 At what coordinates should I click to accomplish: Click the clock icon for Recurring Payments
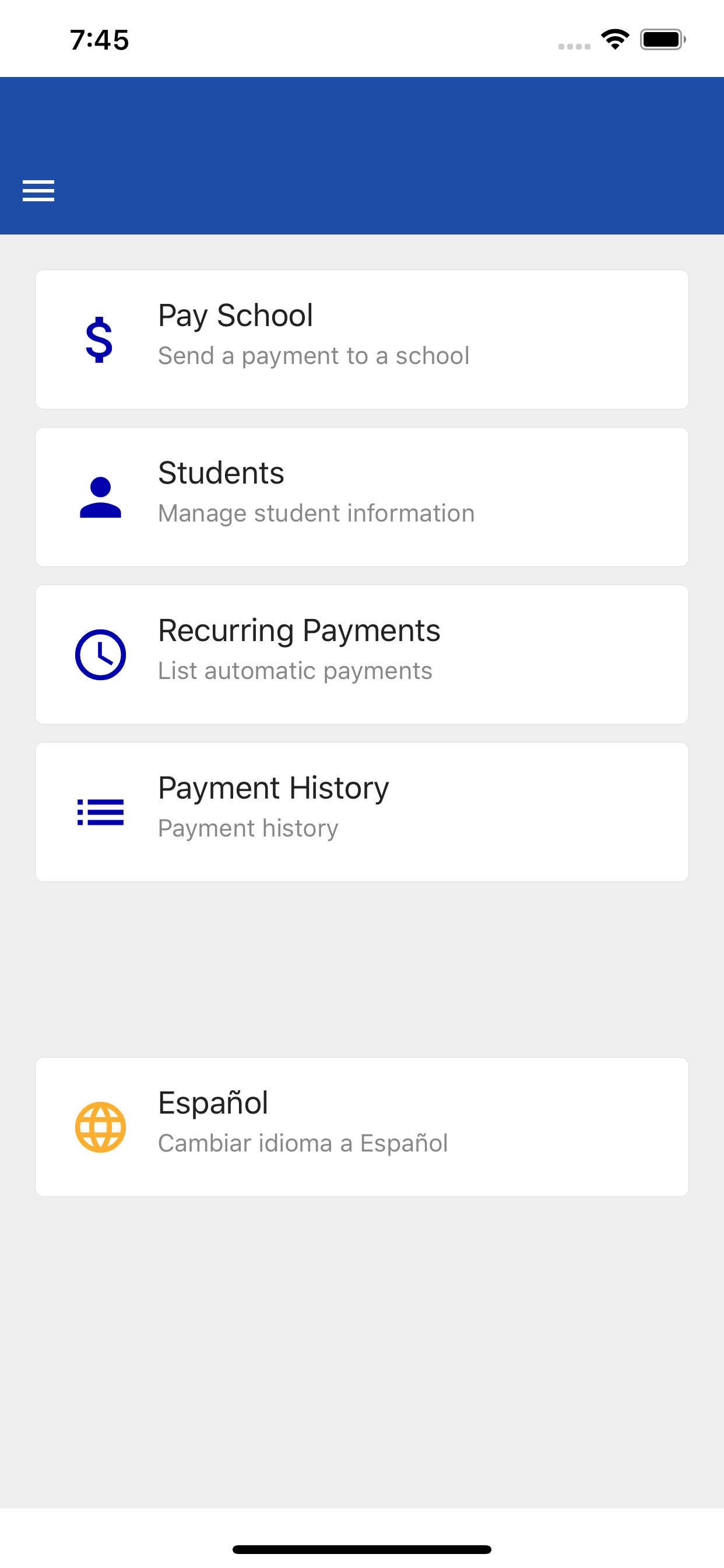coord(99,654)
